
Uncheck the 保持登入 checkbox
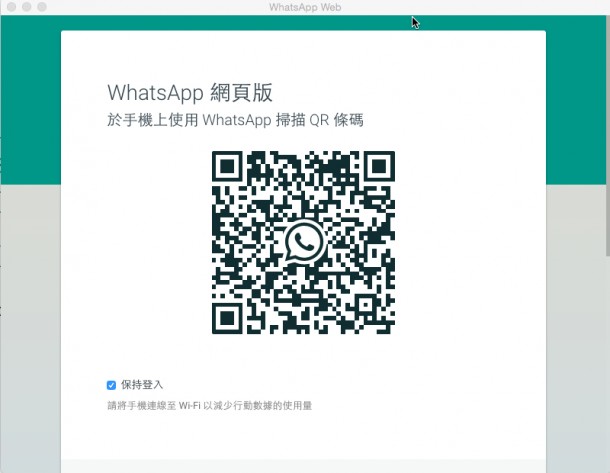click(x=112, y=384)
